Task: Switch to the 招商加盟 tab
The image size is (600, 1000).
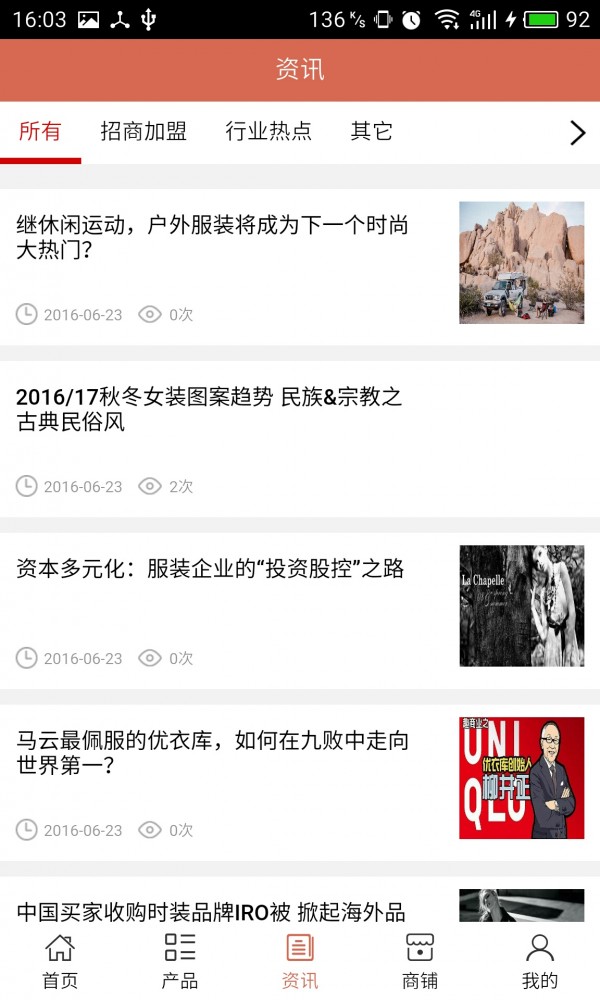Action: 143,132
